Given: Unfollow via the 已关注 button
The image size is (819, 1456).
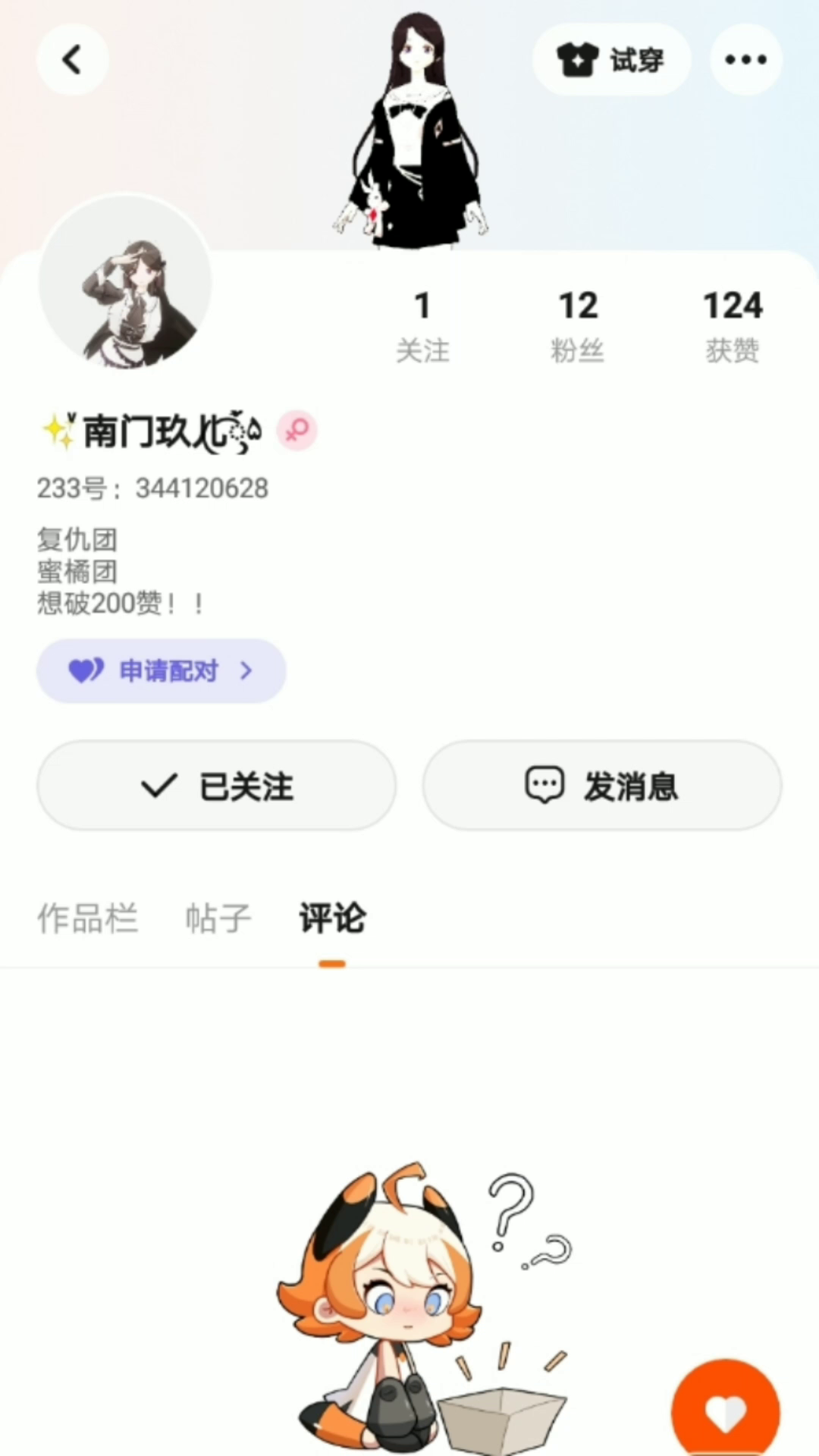Looking at the screenshot, I should tap(217, 786).
